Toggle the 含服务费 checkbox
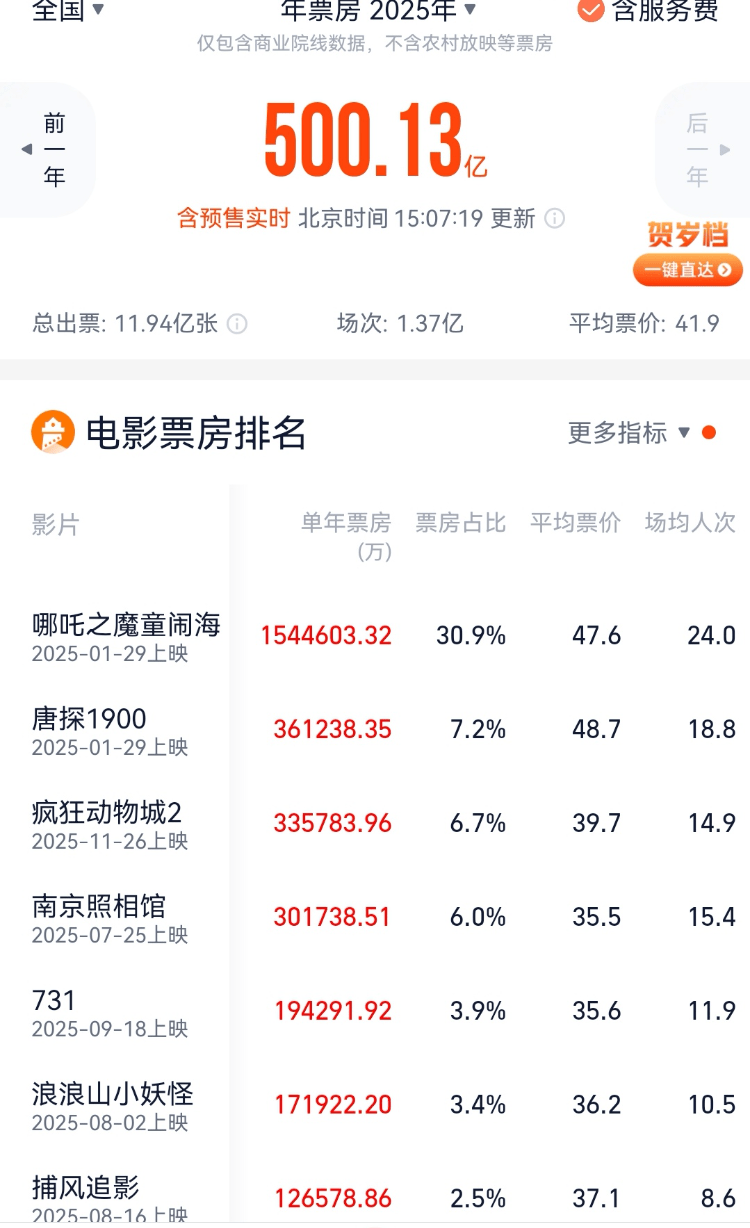The width and height of the screenshot is (750, 1228). point(591,11)
